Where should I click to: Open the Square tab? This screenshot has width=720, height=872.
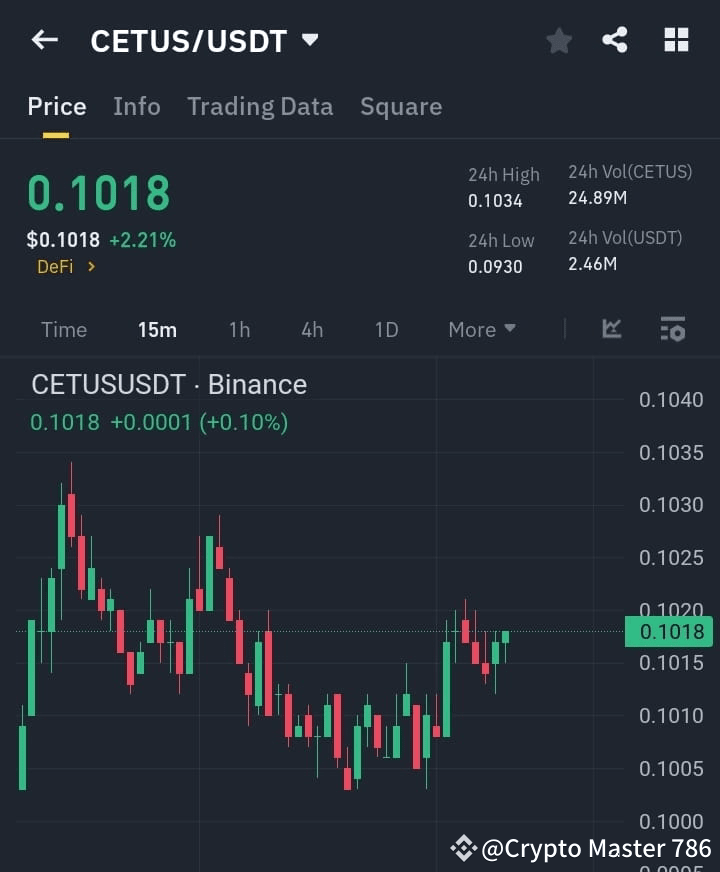[401, 106]
